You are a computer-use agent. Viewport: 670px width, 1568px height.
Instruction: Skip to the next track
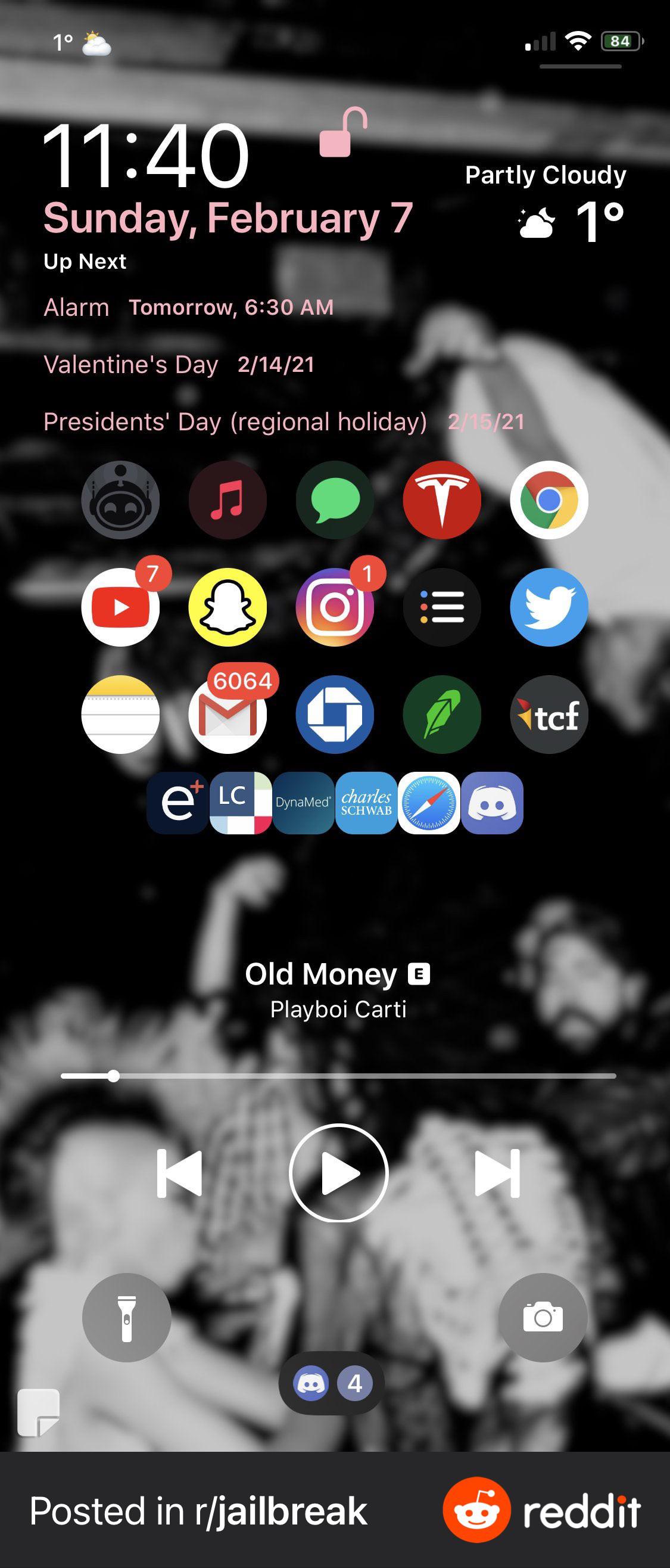(x=497, y=1172)
